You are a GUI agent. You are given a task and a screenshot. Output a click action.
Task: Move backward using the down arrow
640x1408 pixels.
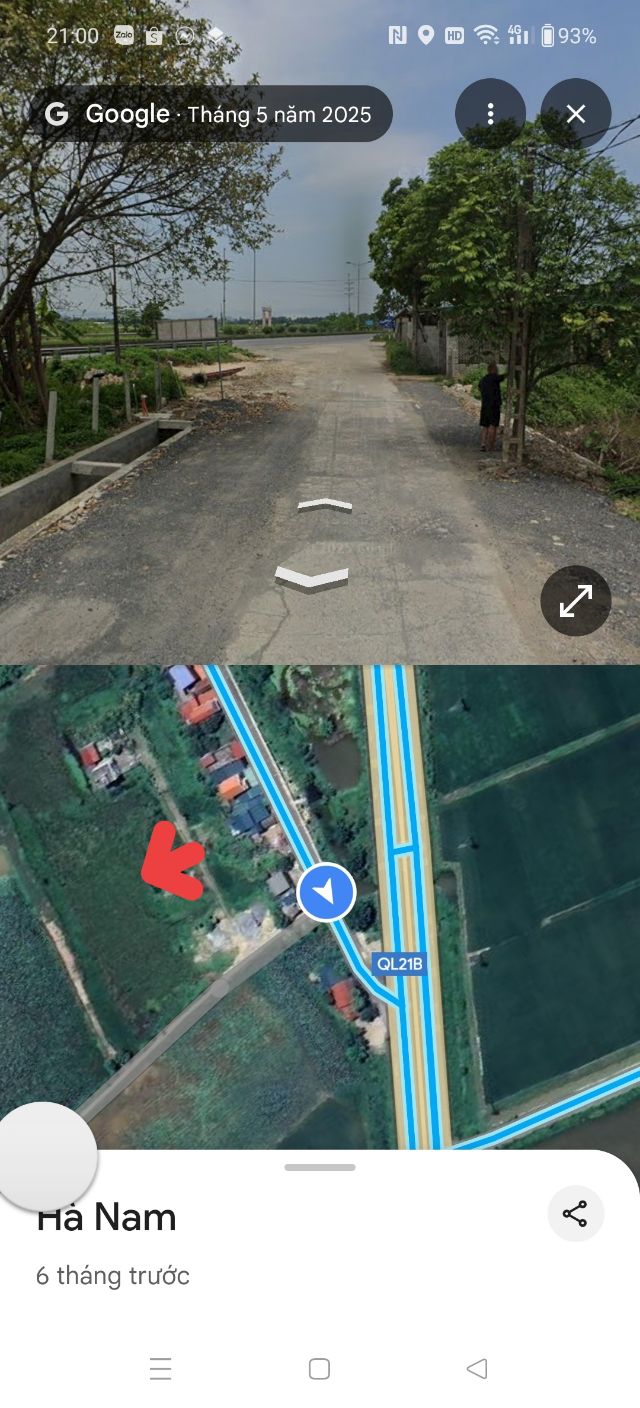(312, 577)
